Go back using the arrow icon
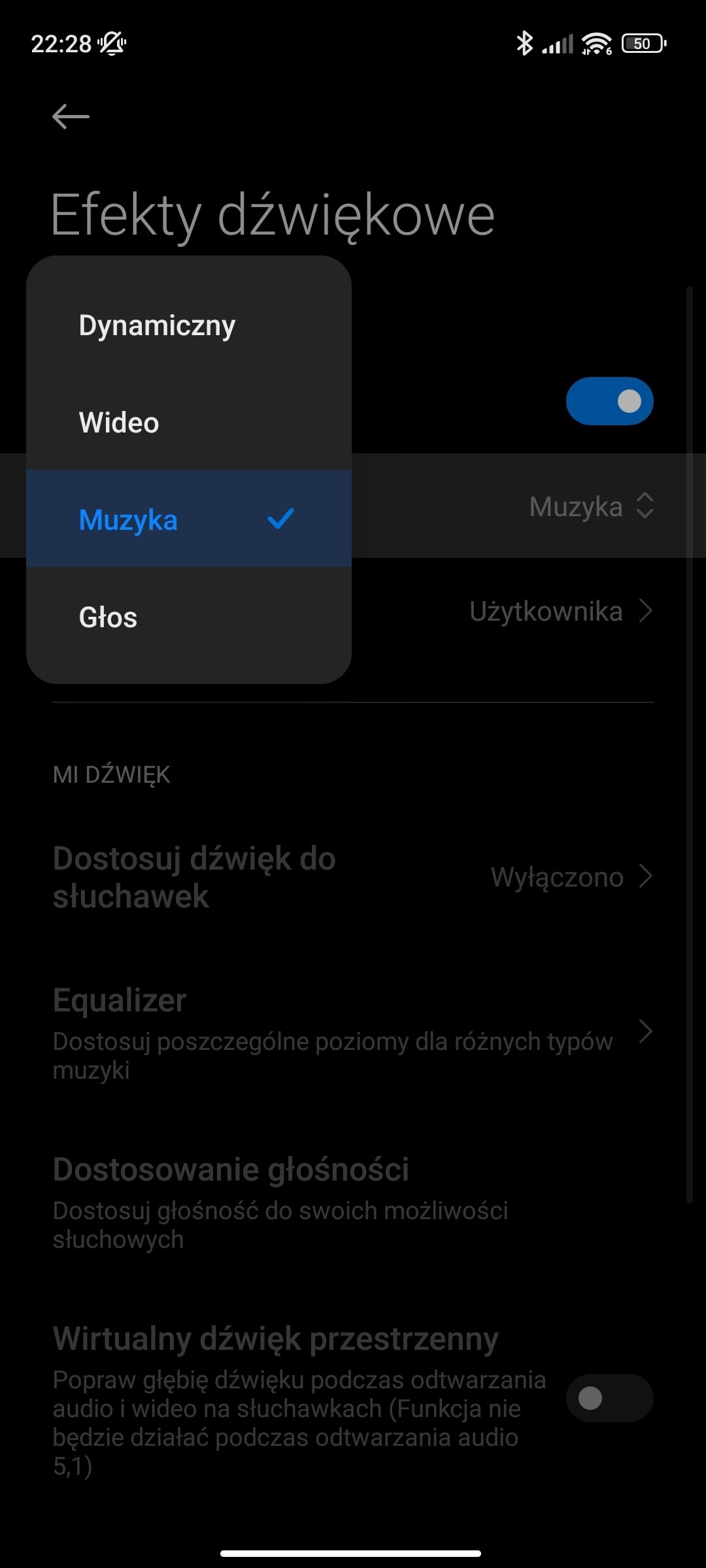The height and width of the screenshot is (1568, 706). (71, 117)
